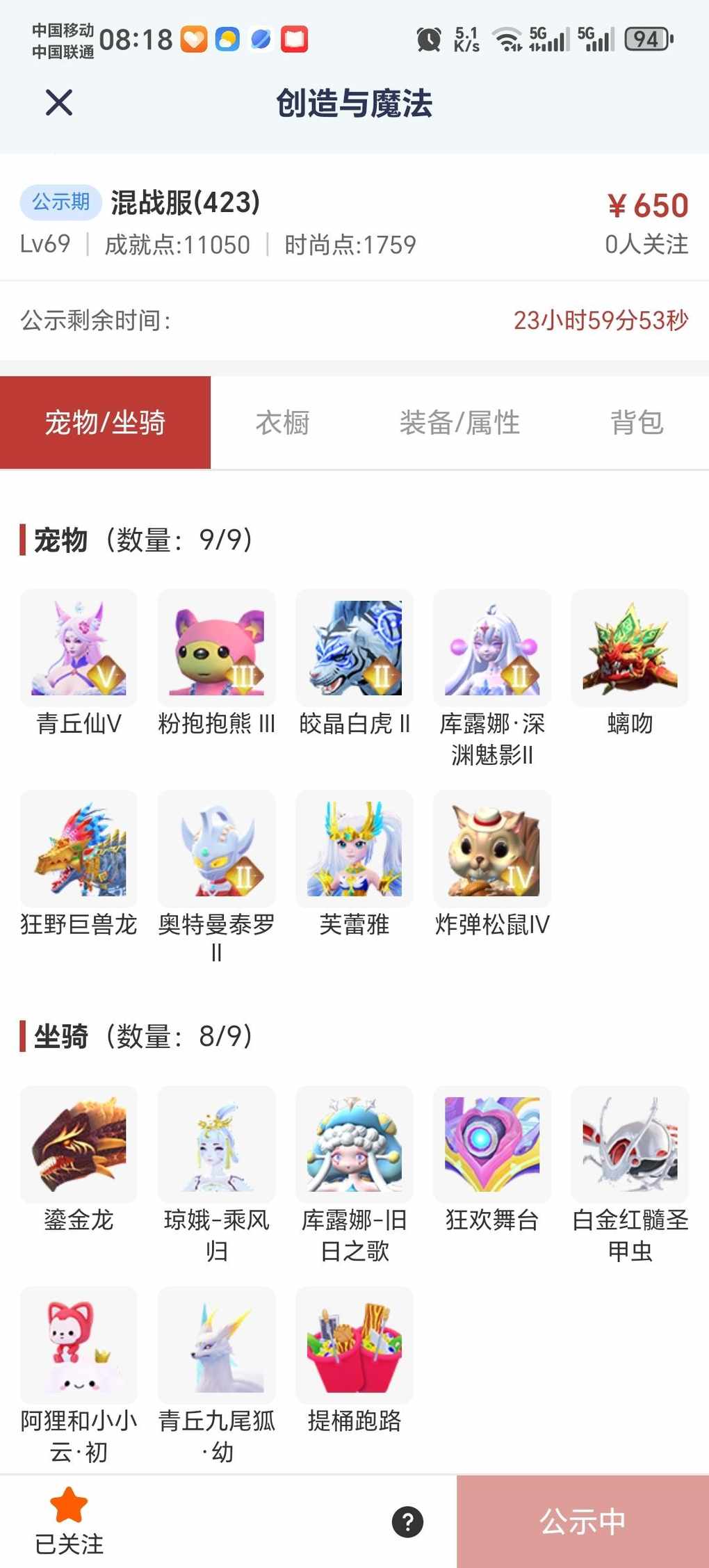Viewport: 709px width, 1568px height.
Task: Check the 芙蕾雅 pet
Action: (354, 849)
